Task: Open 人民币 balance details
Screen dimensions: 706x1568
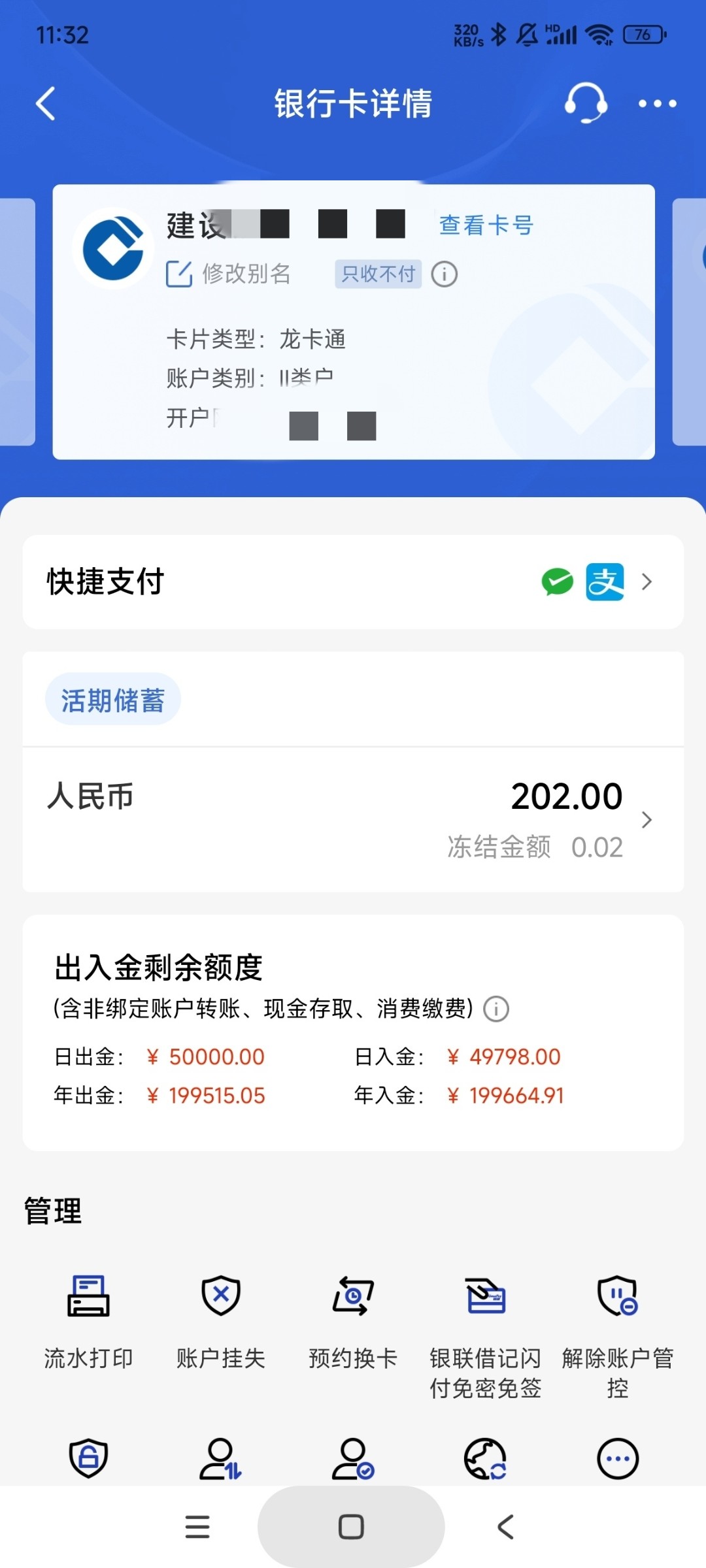Action: coord(353,819)
